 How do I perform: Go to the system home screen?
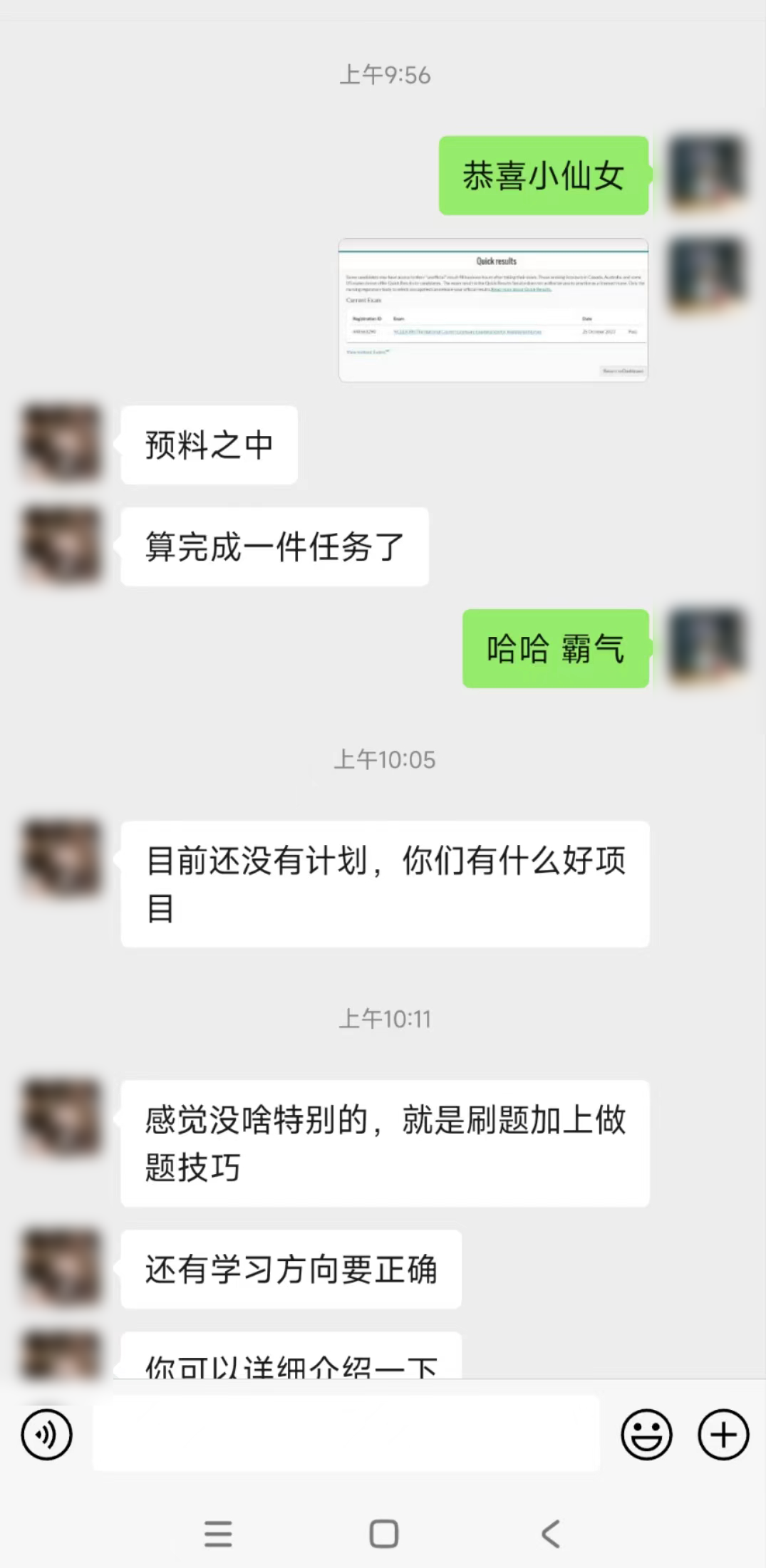tap(383, 1533)
